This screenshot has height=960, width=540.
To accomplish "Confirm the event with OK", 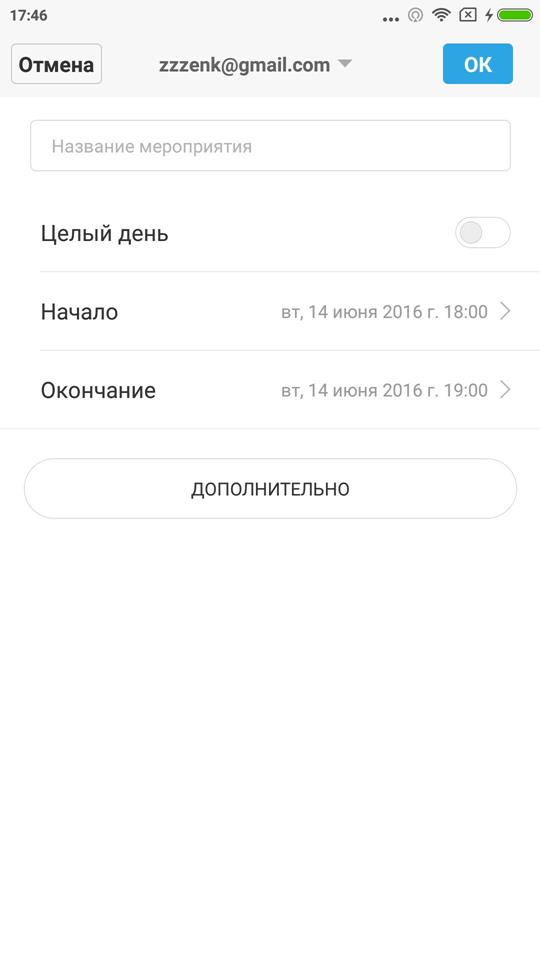I will click(478, 64).
